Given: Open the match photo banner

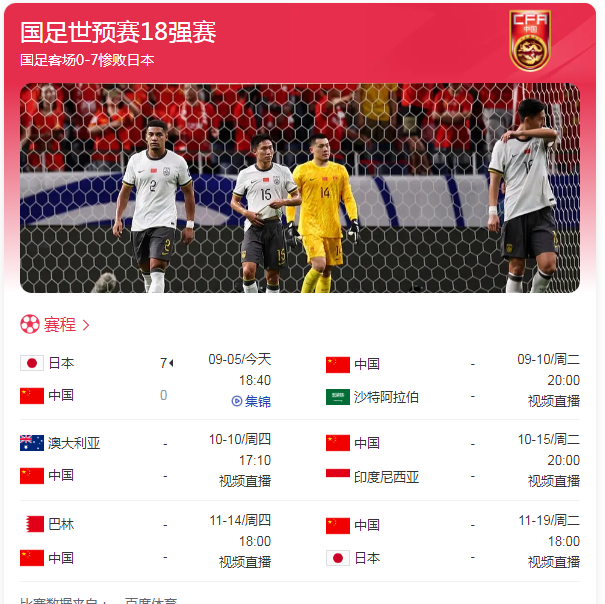Looking at the screenshot, I should point(299,188).
